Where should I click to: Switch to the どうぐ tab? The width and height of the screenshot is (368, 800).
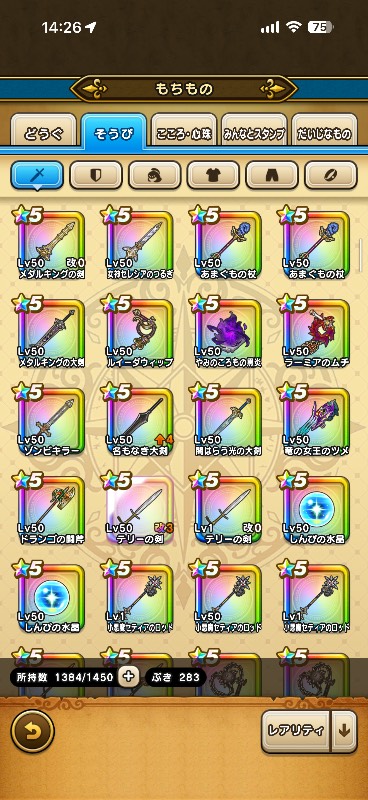44,133
